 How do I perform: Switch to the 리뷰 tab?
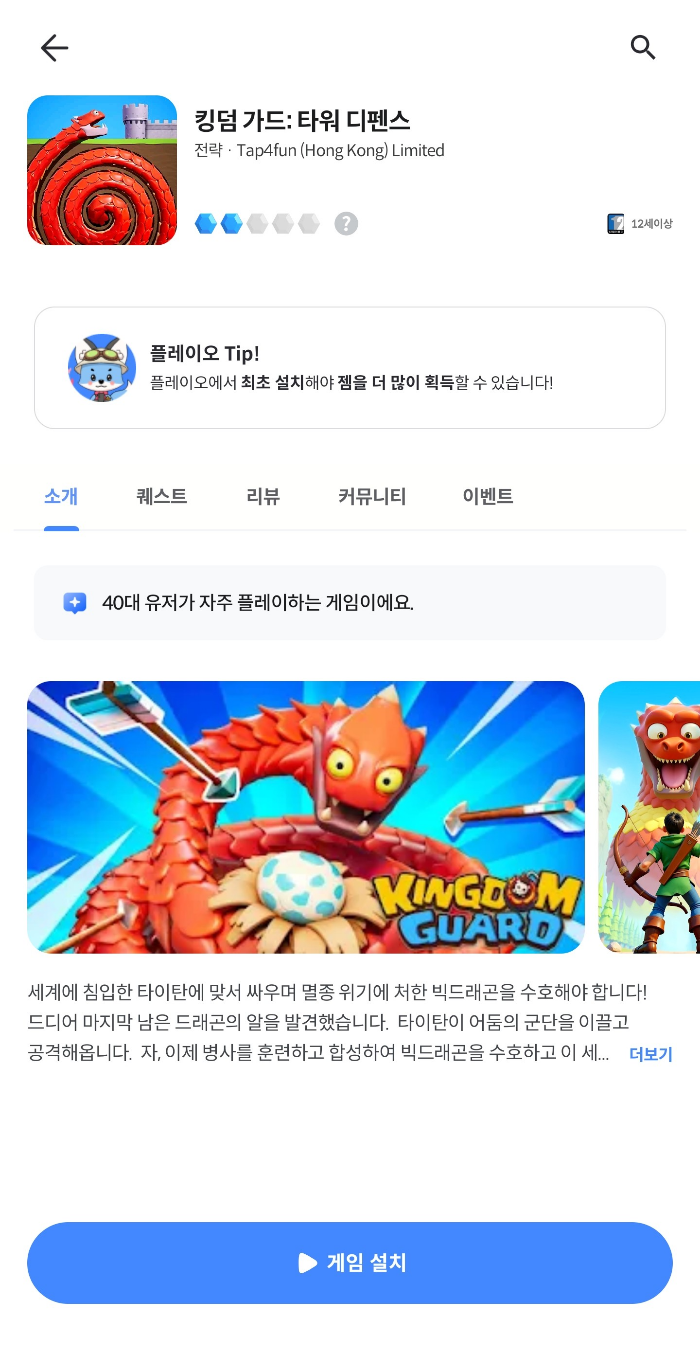263,497
